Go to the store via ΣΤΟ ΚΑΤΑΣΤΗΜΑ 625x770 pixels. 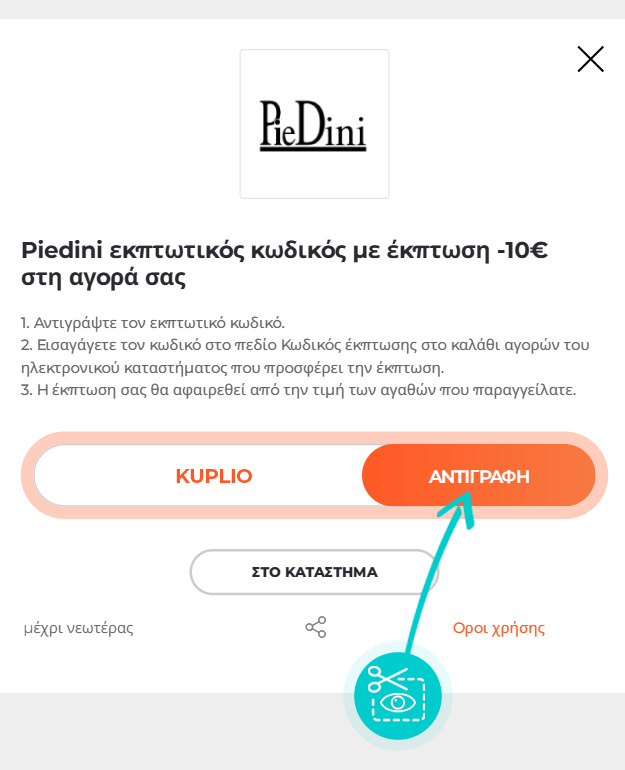click(314, 573)
